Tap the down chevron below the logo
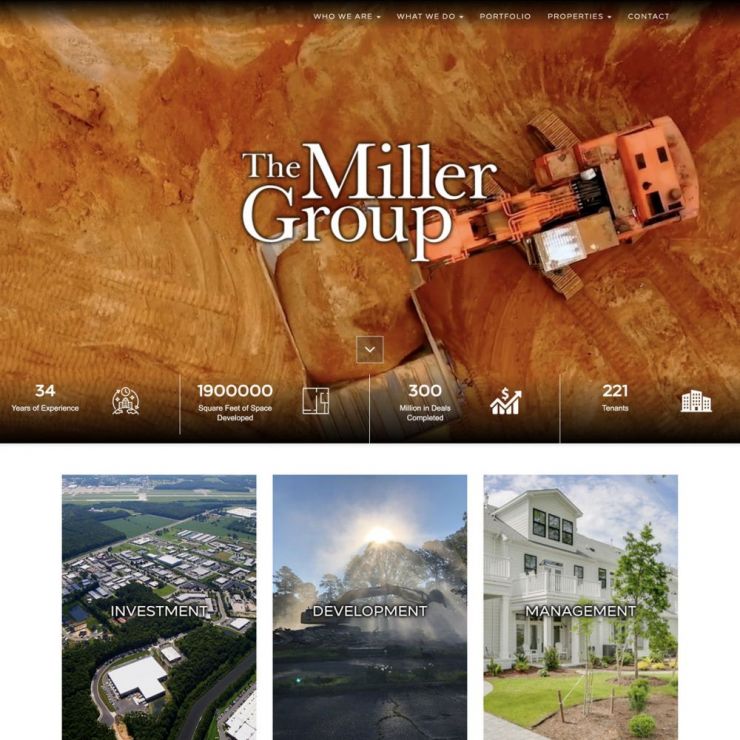Screen dimensions: 740x740 coord(370,349)
